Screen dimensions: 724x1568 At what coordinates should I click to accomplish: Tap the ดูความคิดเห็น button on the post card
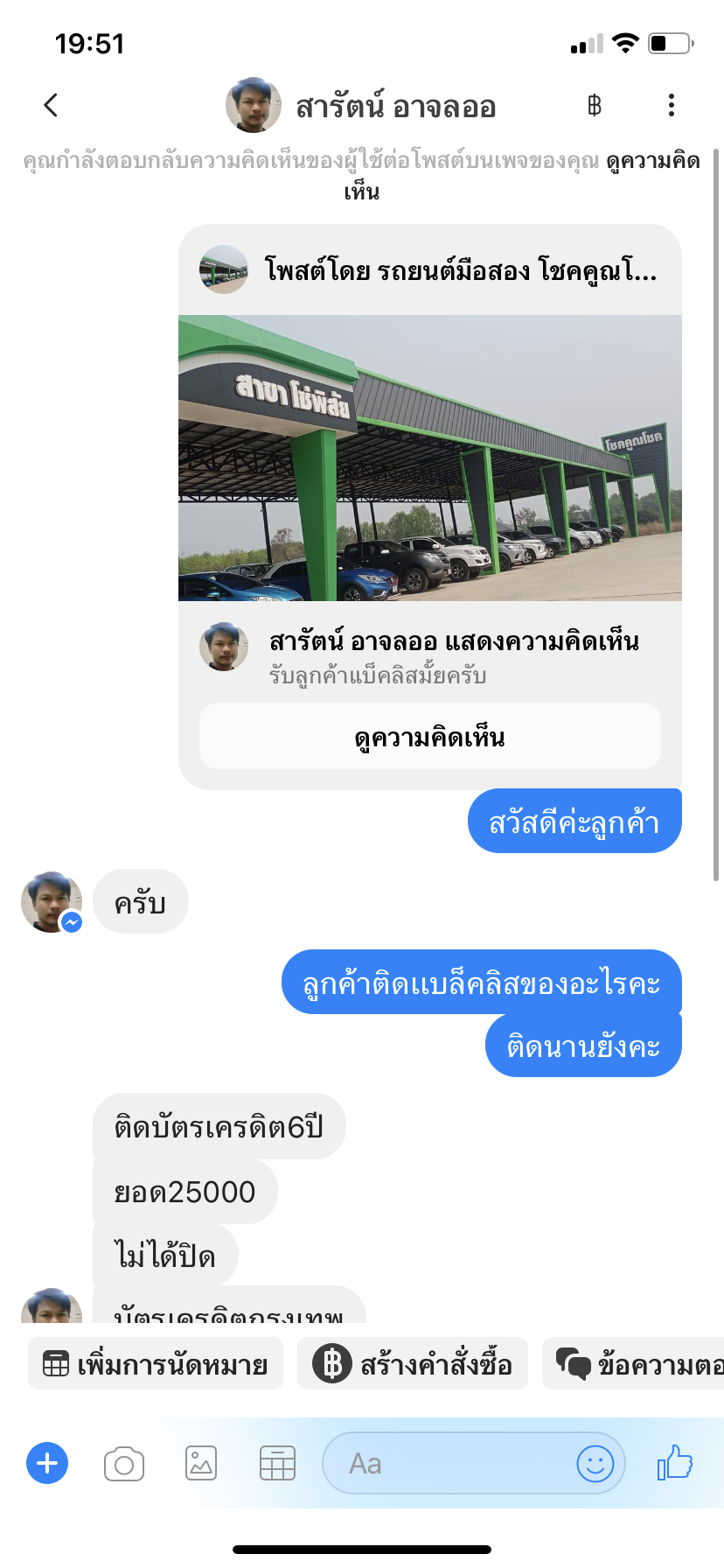[x=429, y=737]
